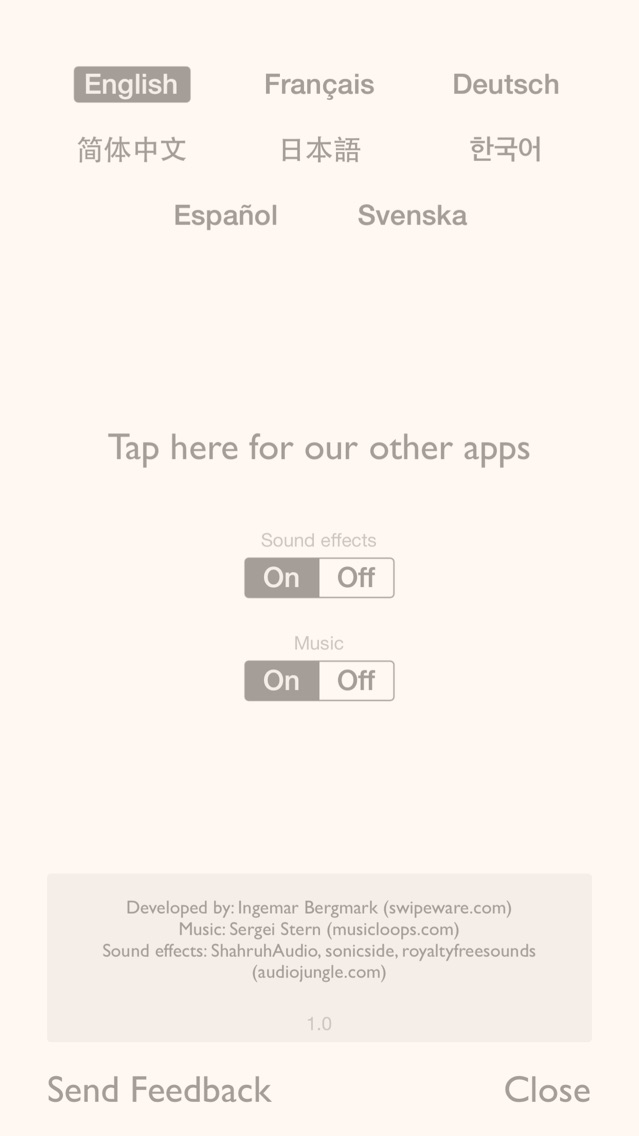Screen dimensions: 639x1136
Task: Pick Svenska as the language
Action: pos(412,215)
